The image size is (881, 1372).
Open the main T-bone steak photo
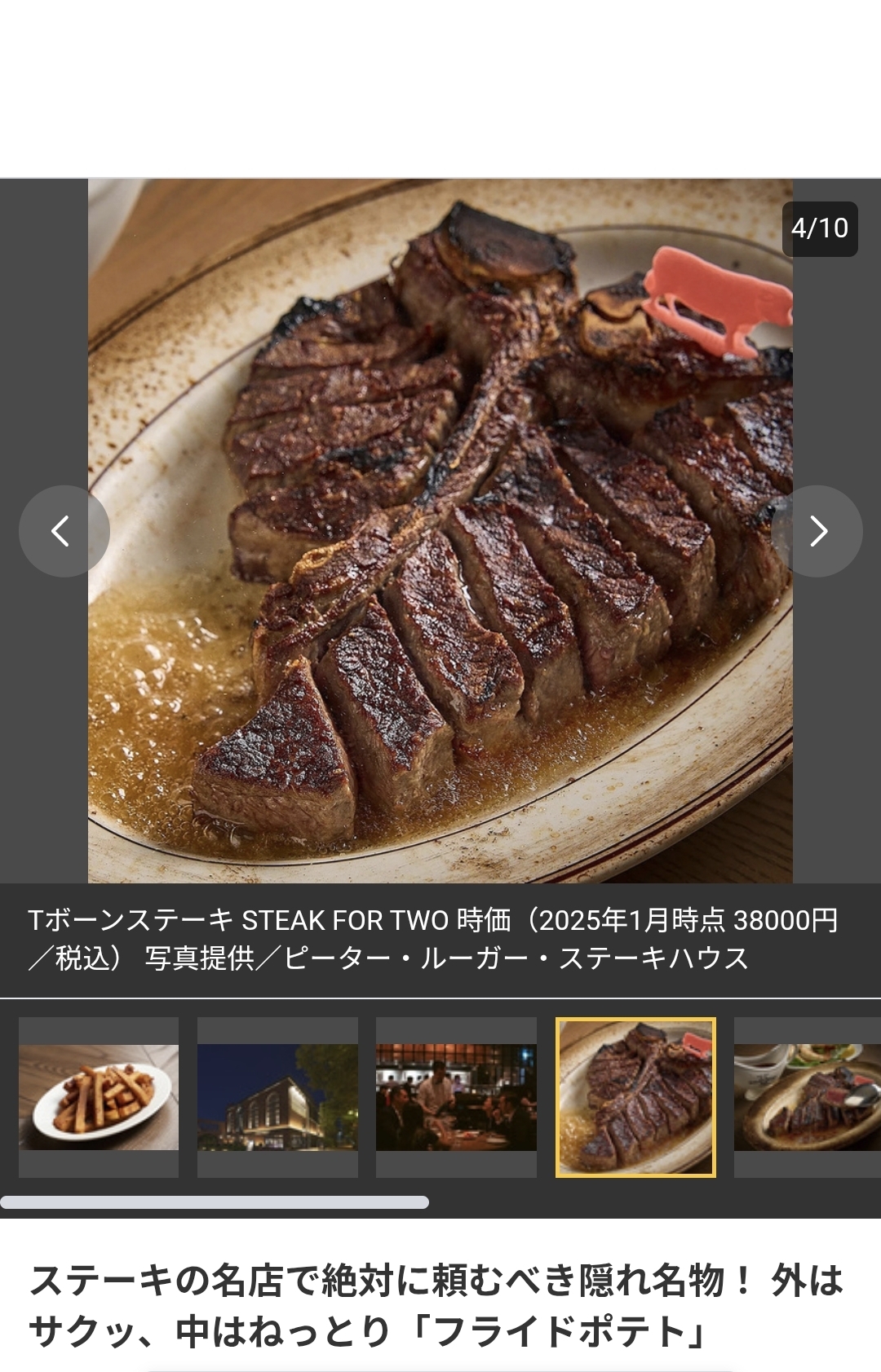440,530
